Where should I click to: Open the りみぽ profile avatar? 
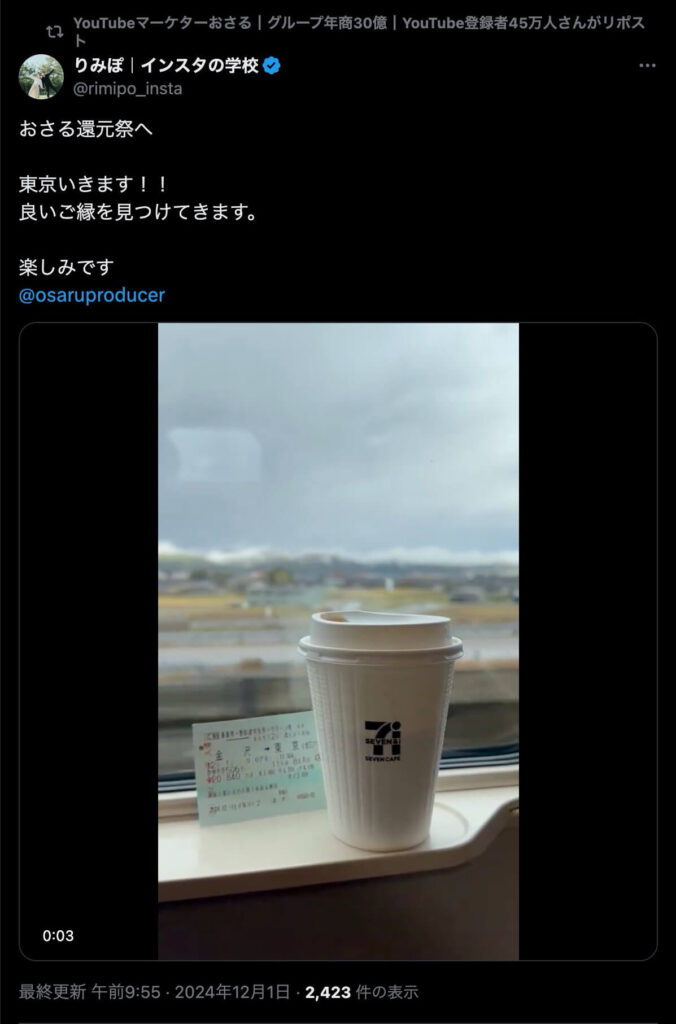click(41, 77)
